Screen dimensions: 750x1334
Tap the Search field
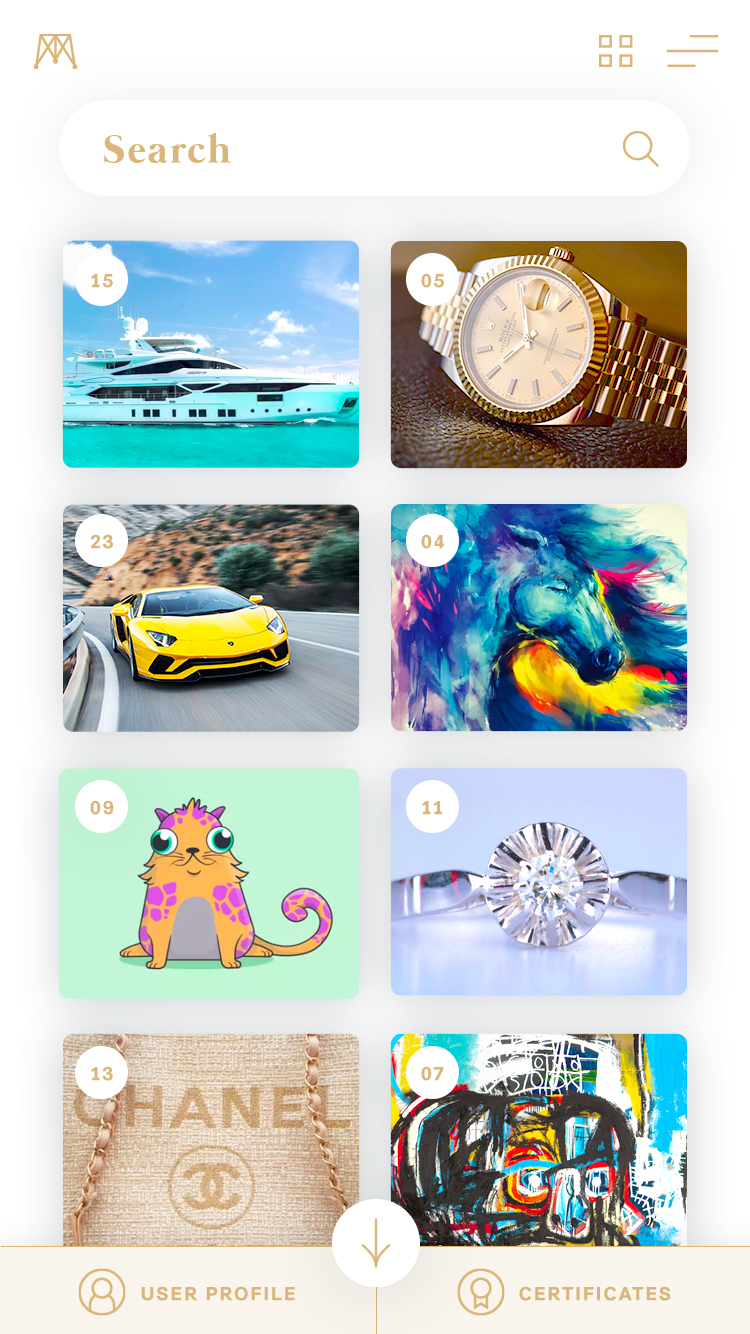(340, 149)
